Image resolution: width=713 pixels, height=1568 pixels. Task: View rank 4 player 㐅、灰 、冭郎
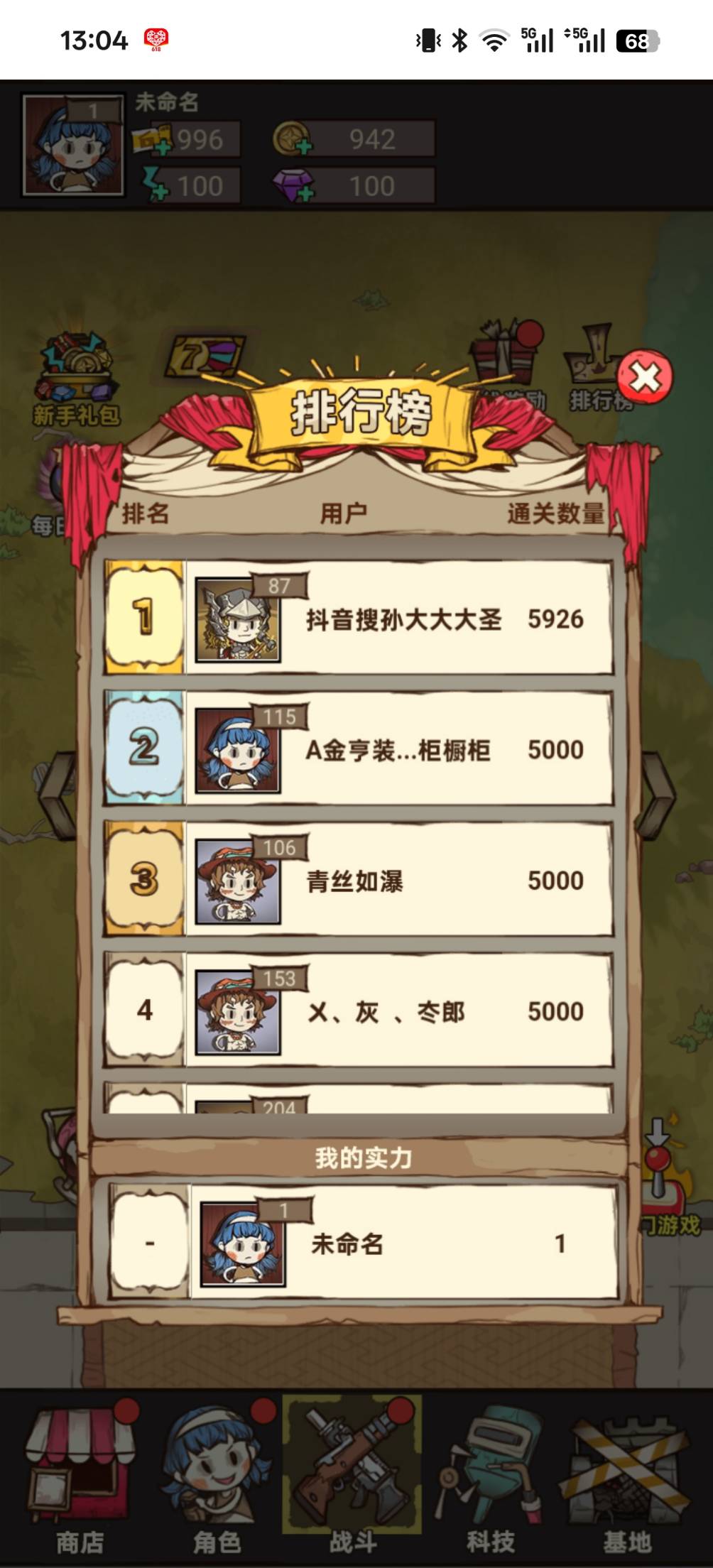click(x=358, y=1009)
